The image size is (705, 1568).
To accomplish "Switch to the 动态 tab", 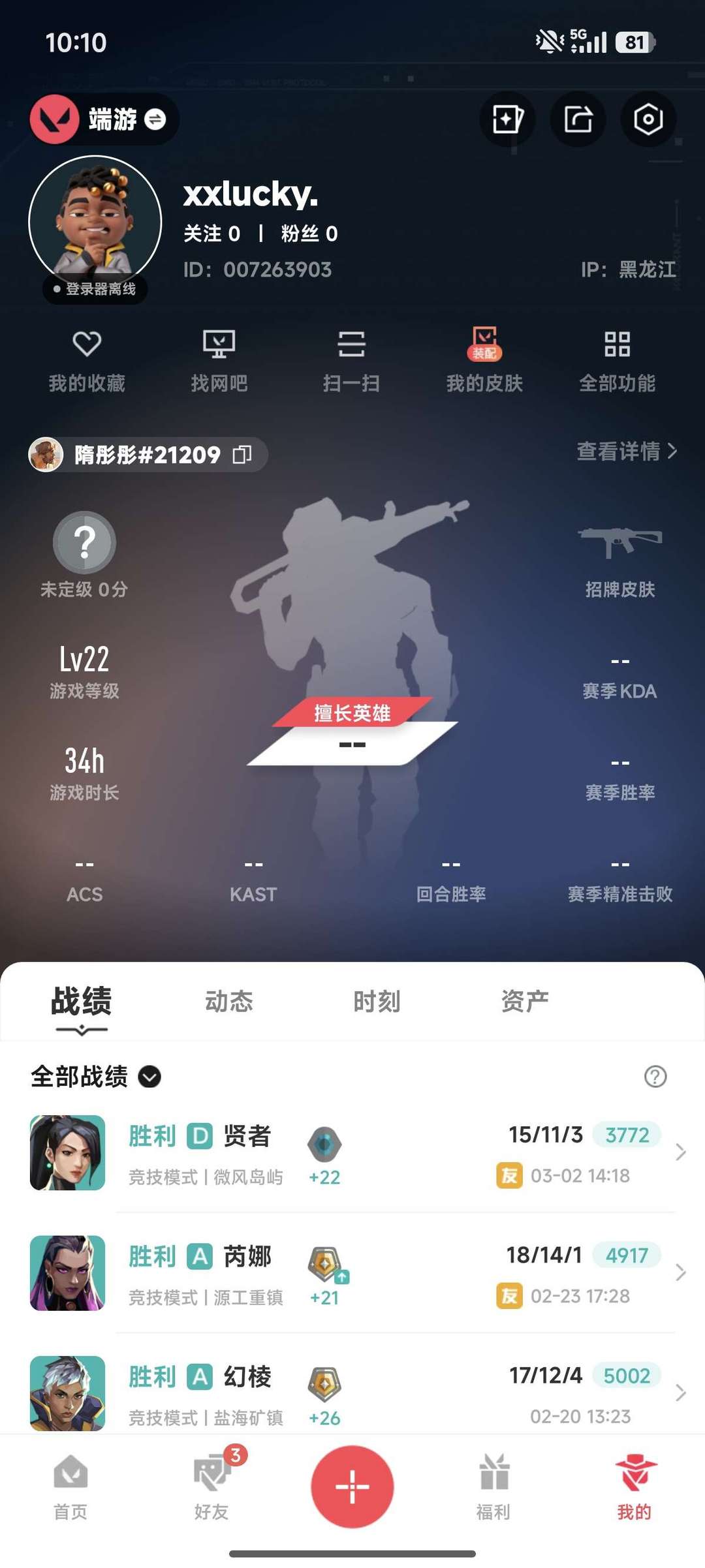I will click(x=229, y=1001).
